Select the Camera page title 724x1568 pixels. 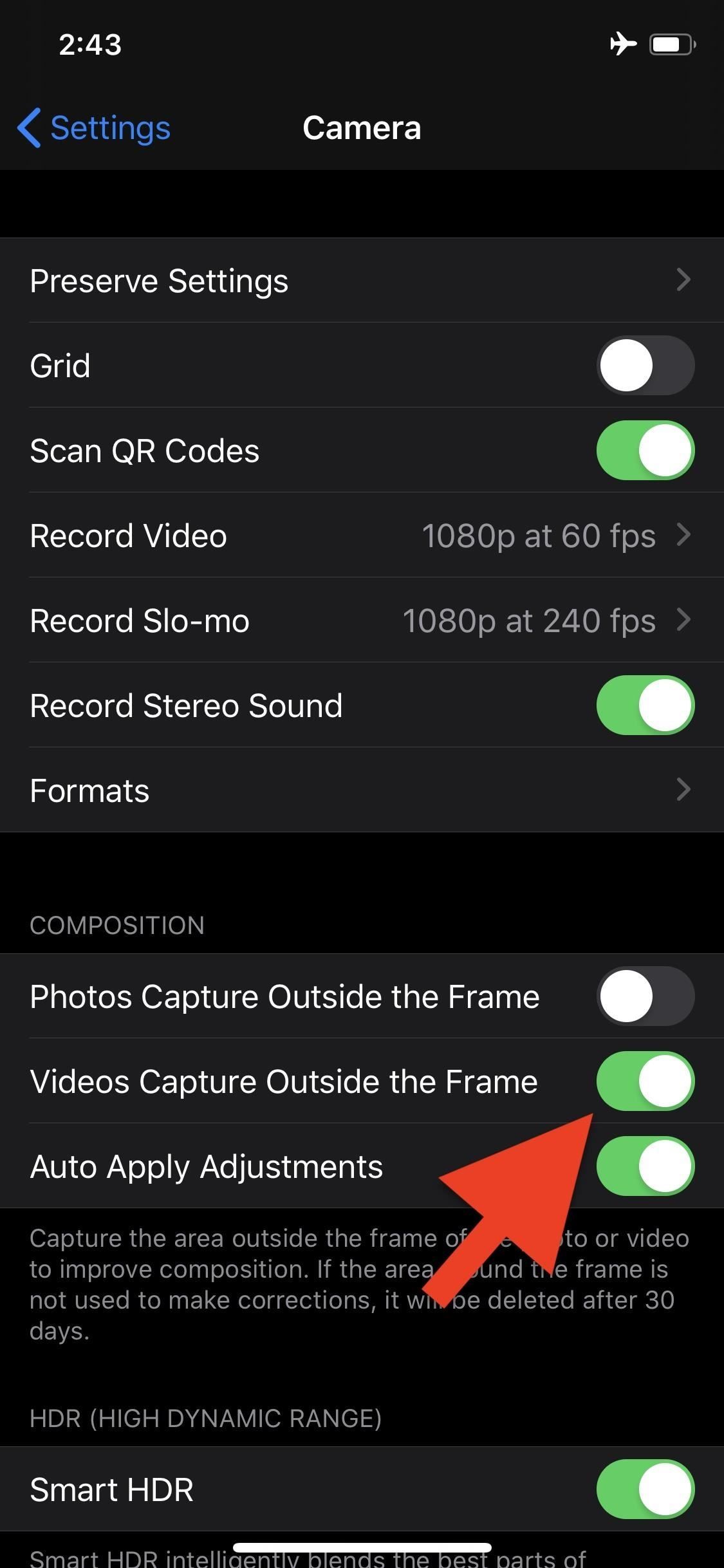coord(362,127)
